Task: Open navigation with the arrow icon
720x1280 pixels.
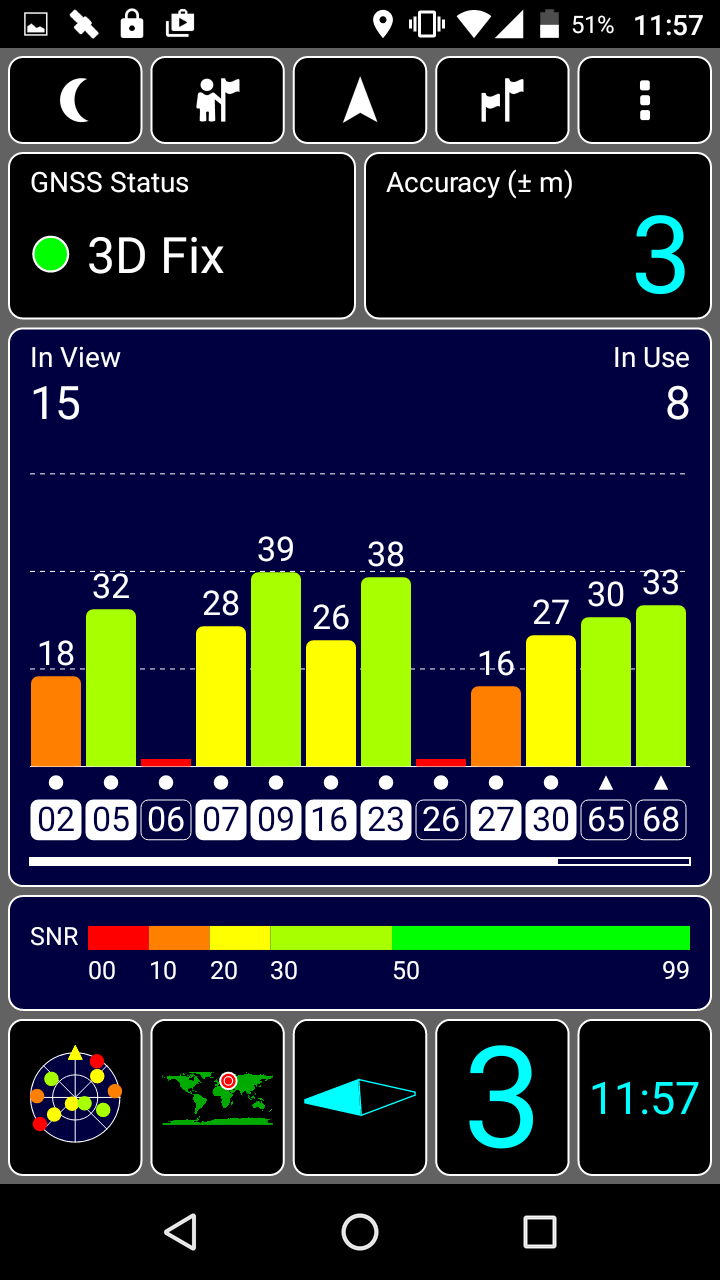Action: pos(360,100)
